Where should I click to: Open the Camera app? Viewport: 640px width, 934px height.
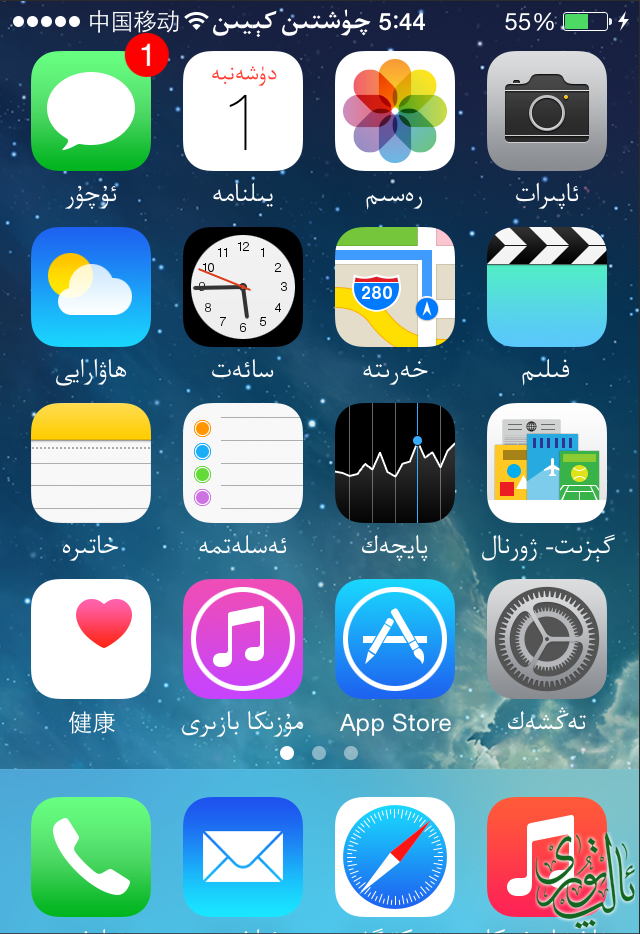[x=547, y=111]
